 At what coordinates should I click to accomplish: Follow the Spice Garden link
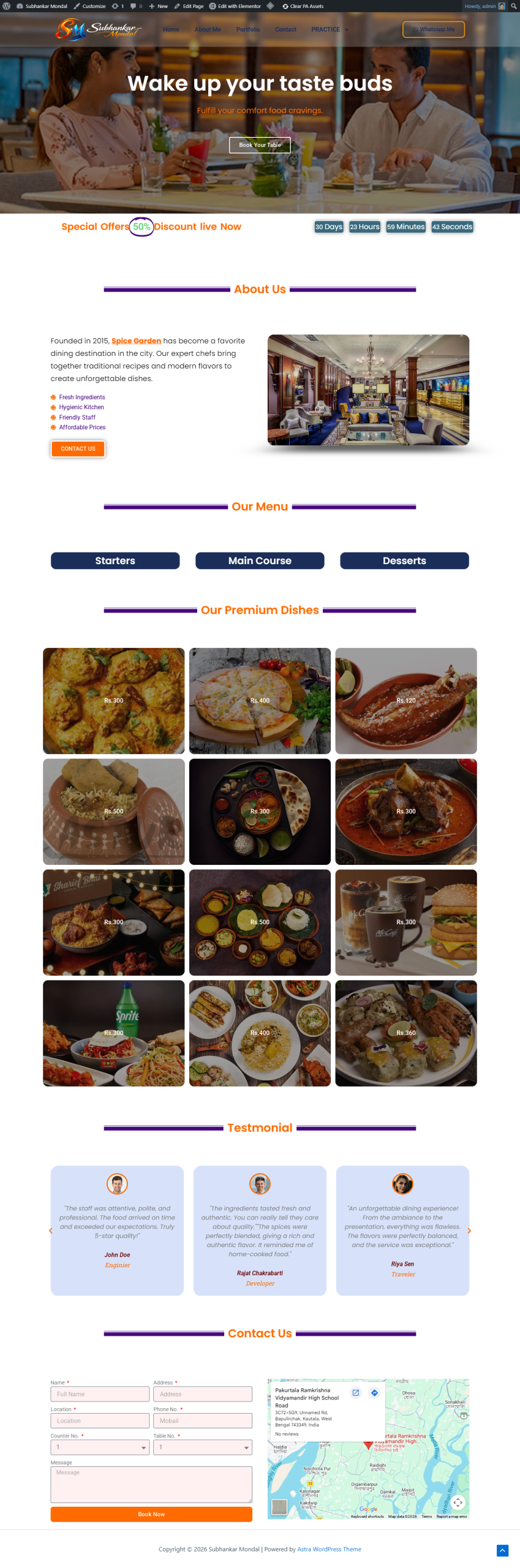(136, 341)
